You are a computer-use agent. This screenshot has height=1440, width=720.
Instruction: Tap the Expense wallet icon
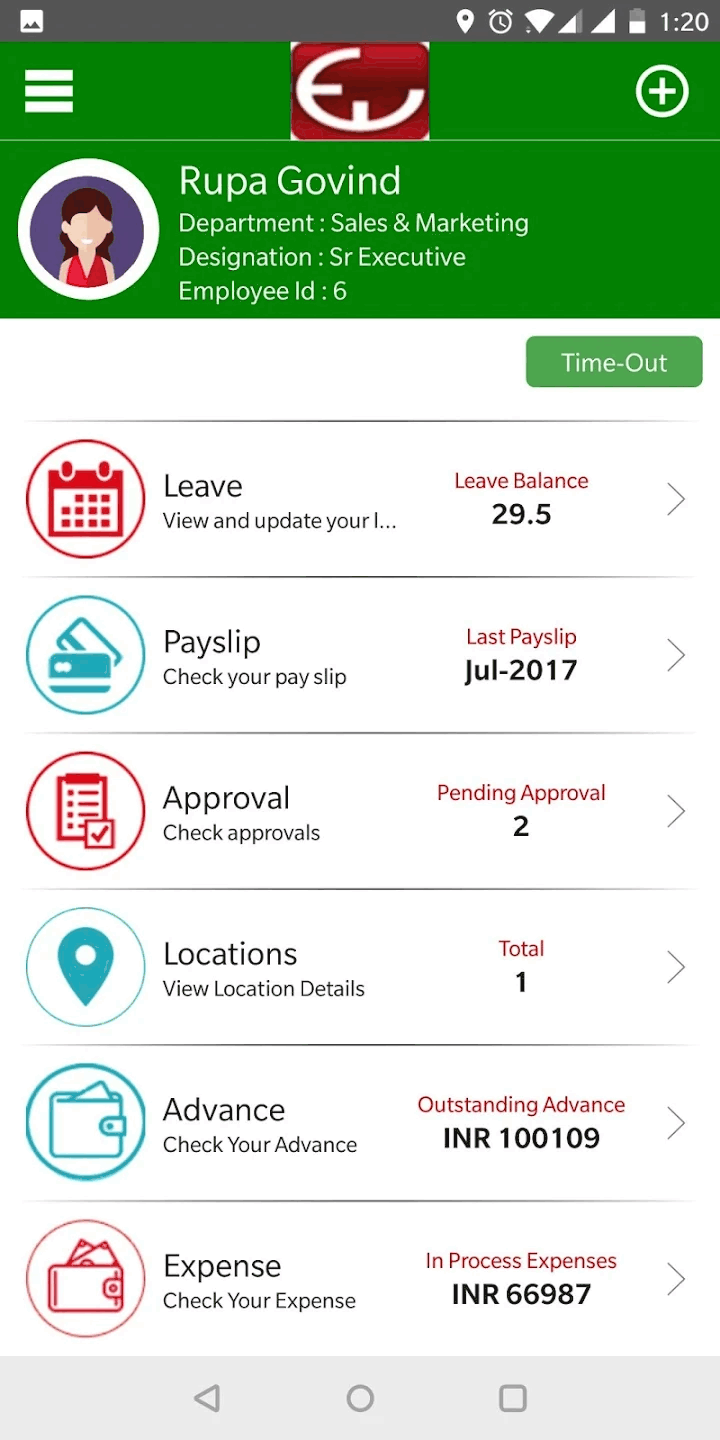86,1278
